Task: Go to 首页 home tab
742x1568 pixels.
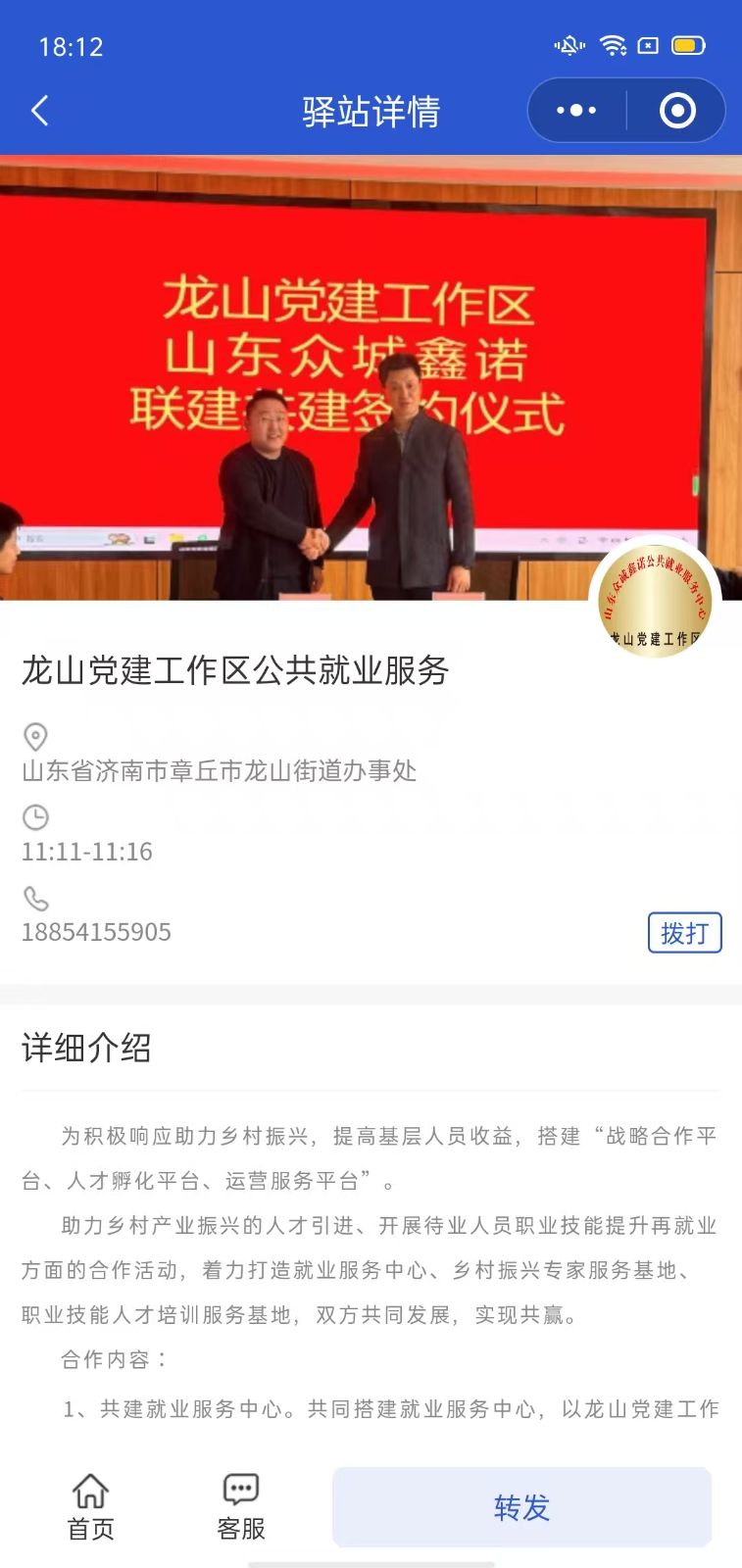Action: 90,1506
